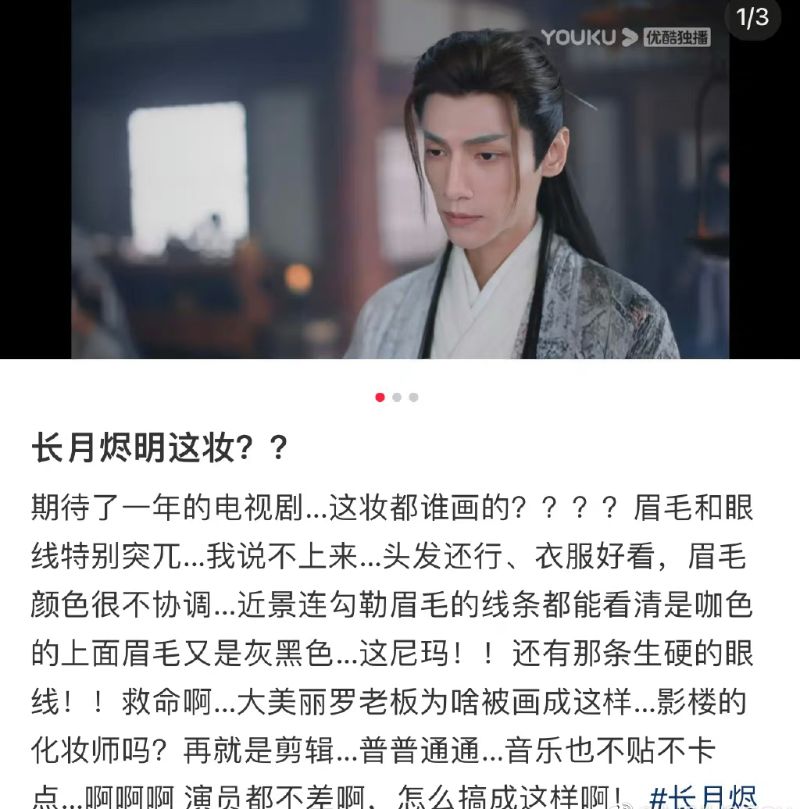Jump to second image via page dots
Viewport: 800px width, 809px height.
397,397
